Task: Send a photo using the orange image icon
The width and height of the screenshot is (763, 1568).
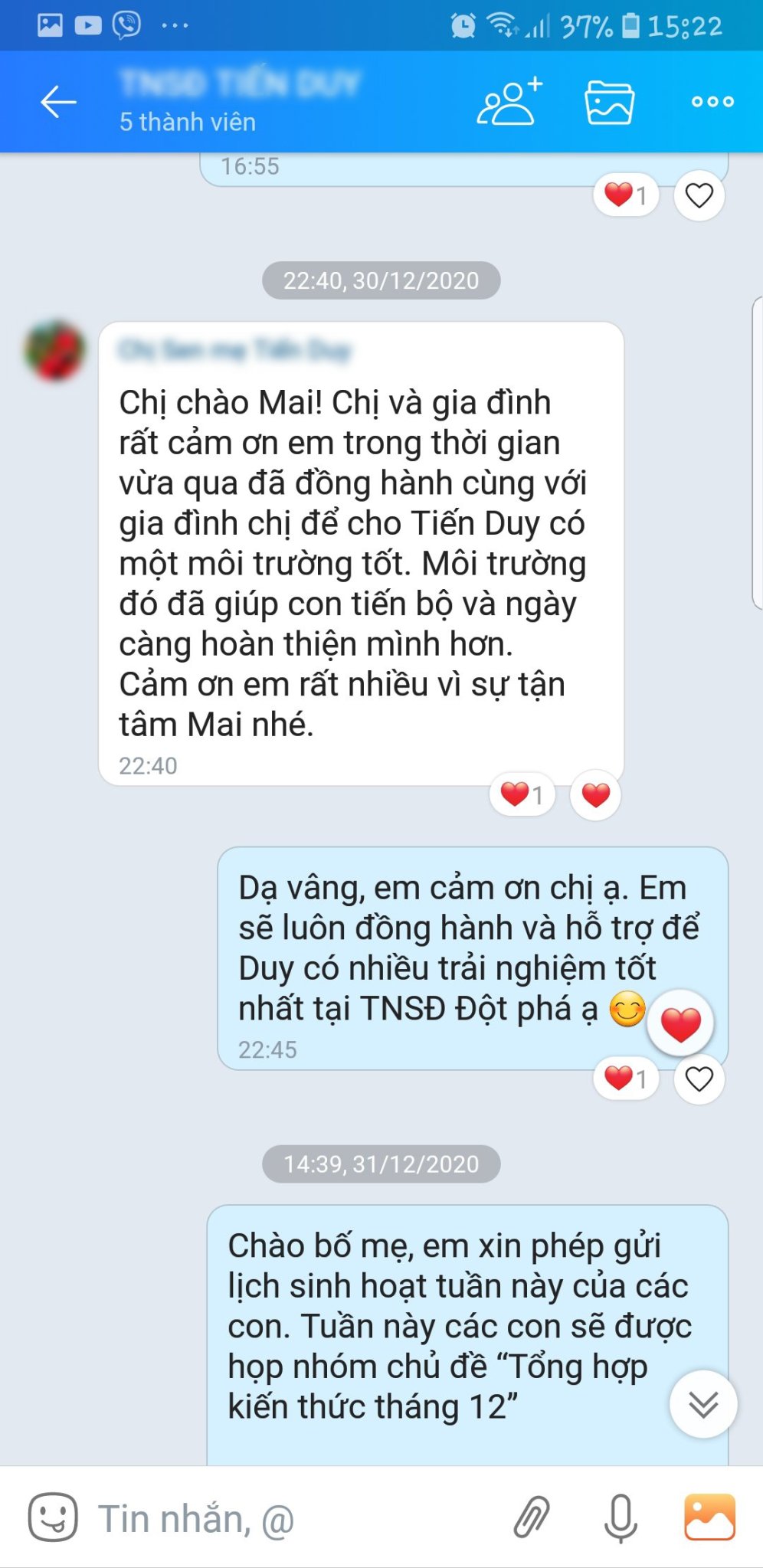Action: click(x=709, y=1517)
